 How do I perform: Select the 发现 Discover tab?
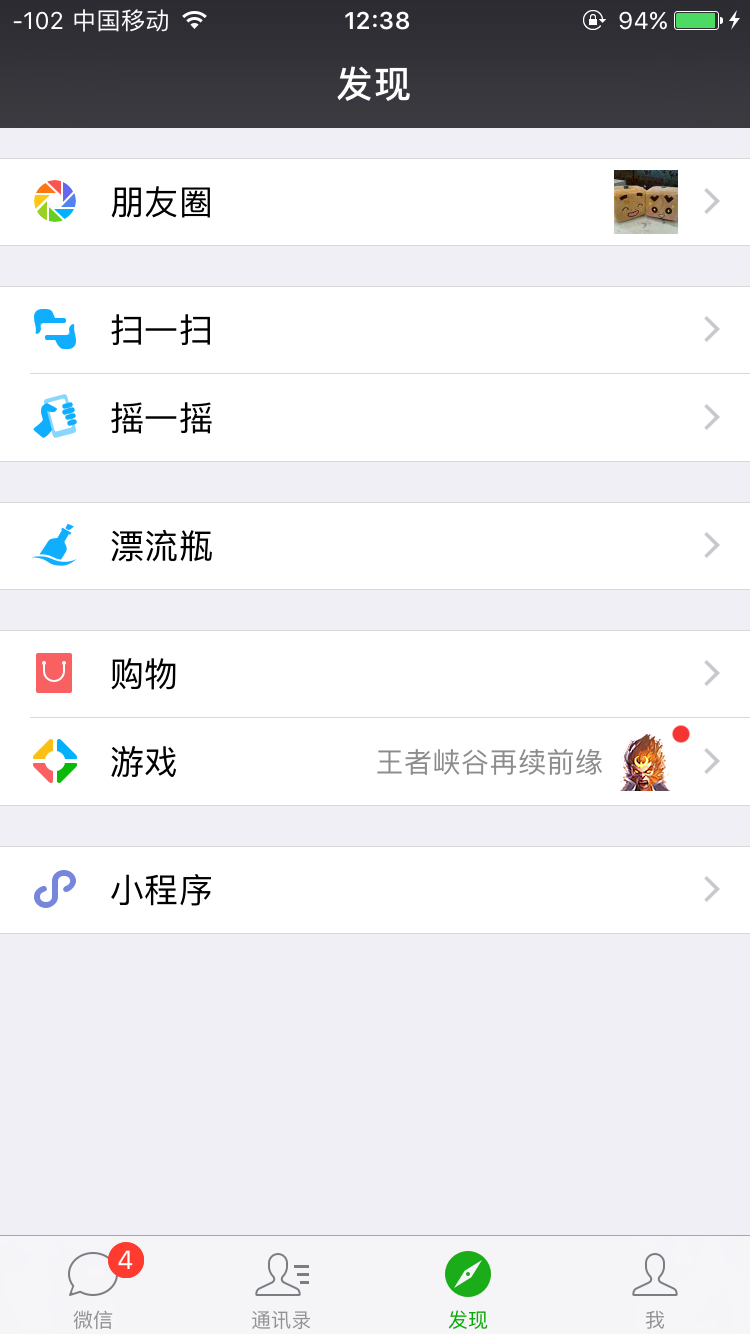[468, 1288]
